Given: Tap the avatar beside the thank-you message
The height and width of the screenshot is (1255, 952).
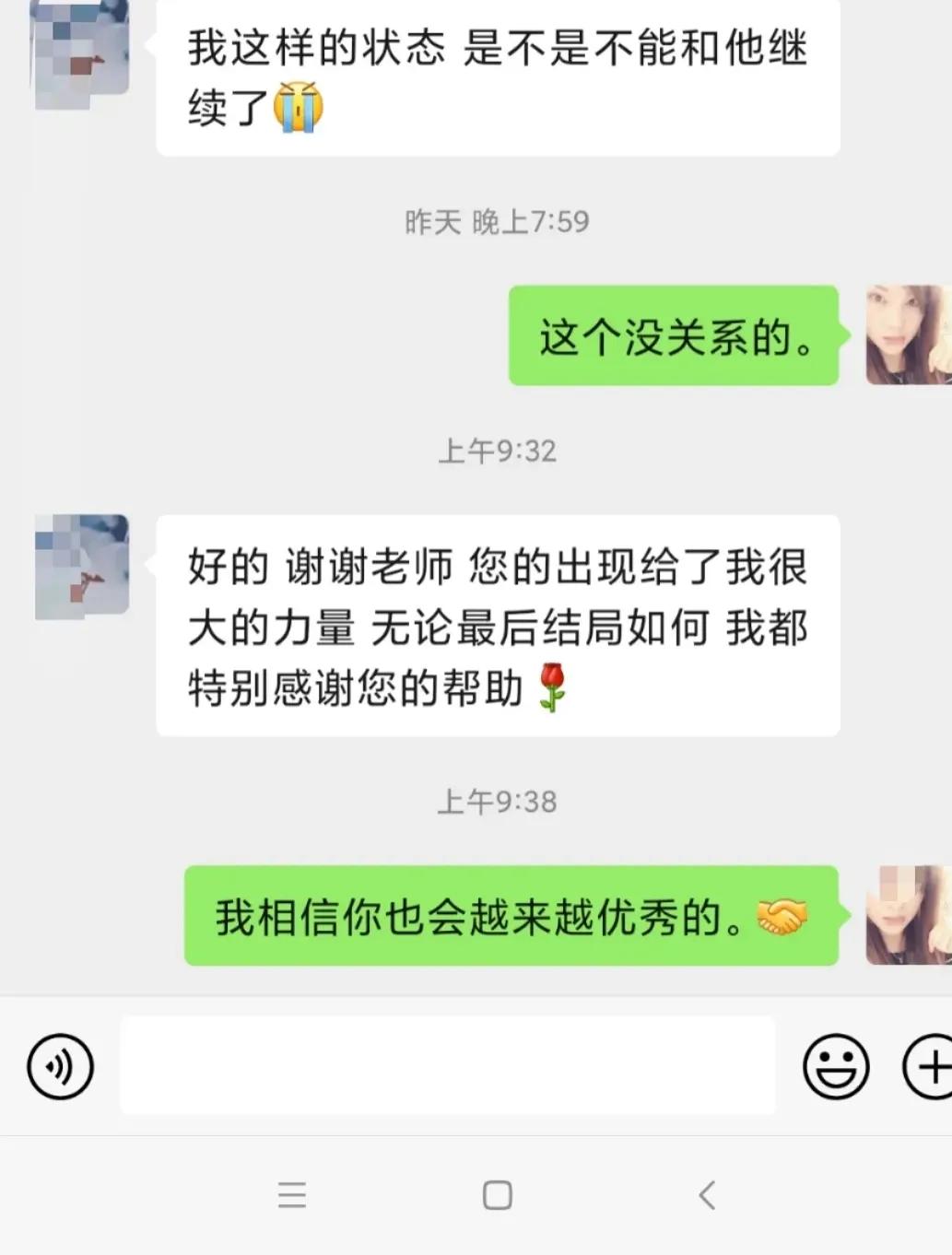Looking at the screenshot, I should pos(81,567).
